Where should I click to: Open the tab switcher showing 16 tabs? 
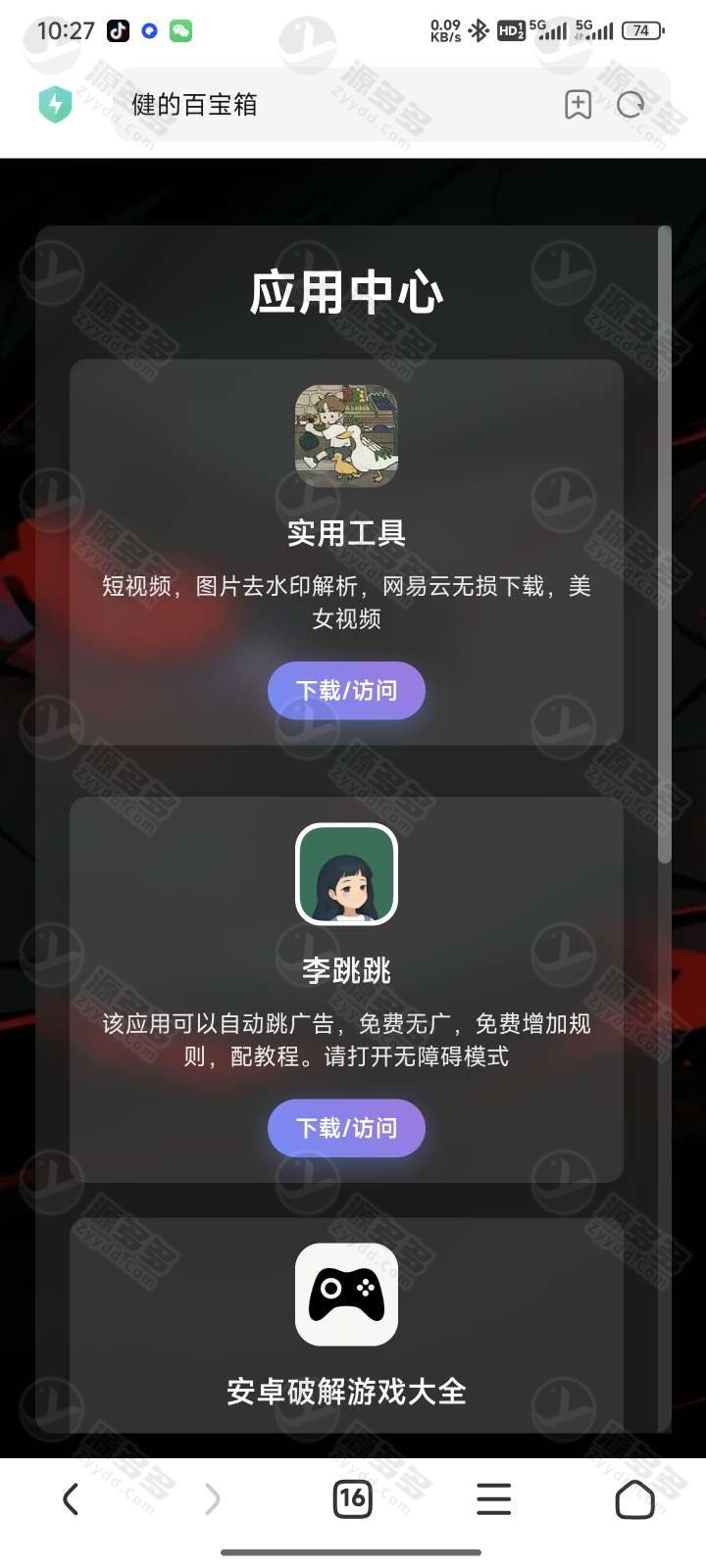coord(352,1498)
